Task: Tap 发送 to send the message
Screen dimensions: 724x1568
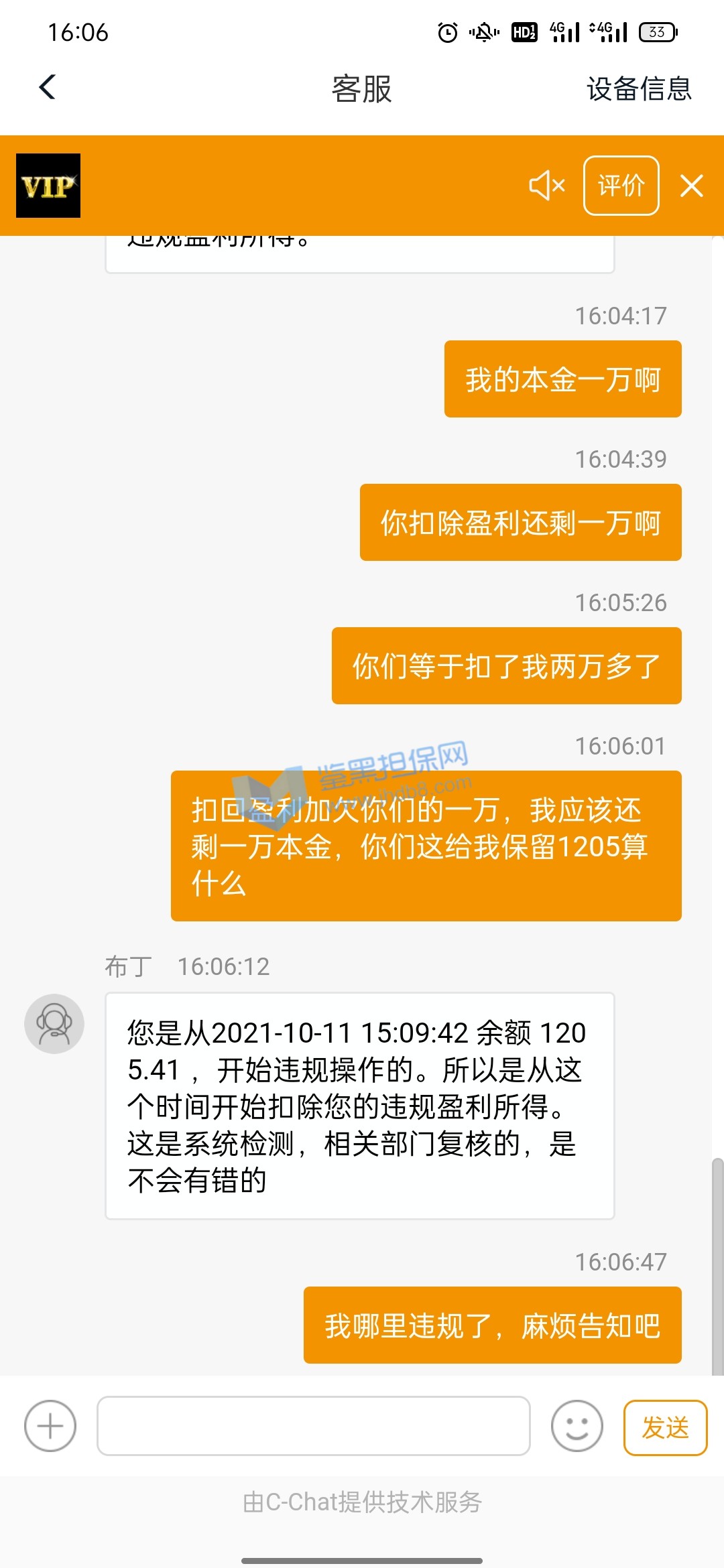Action: tap(665, 1427)
